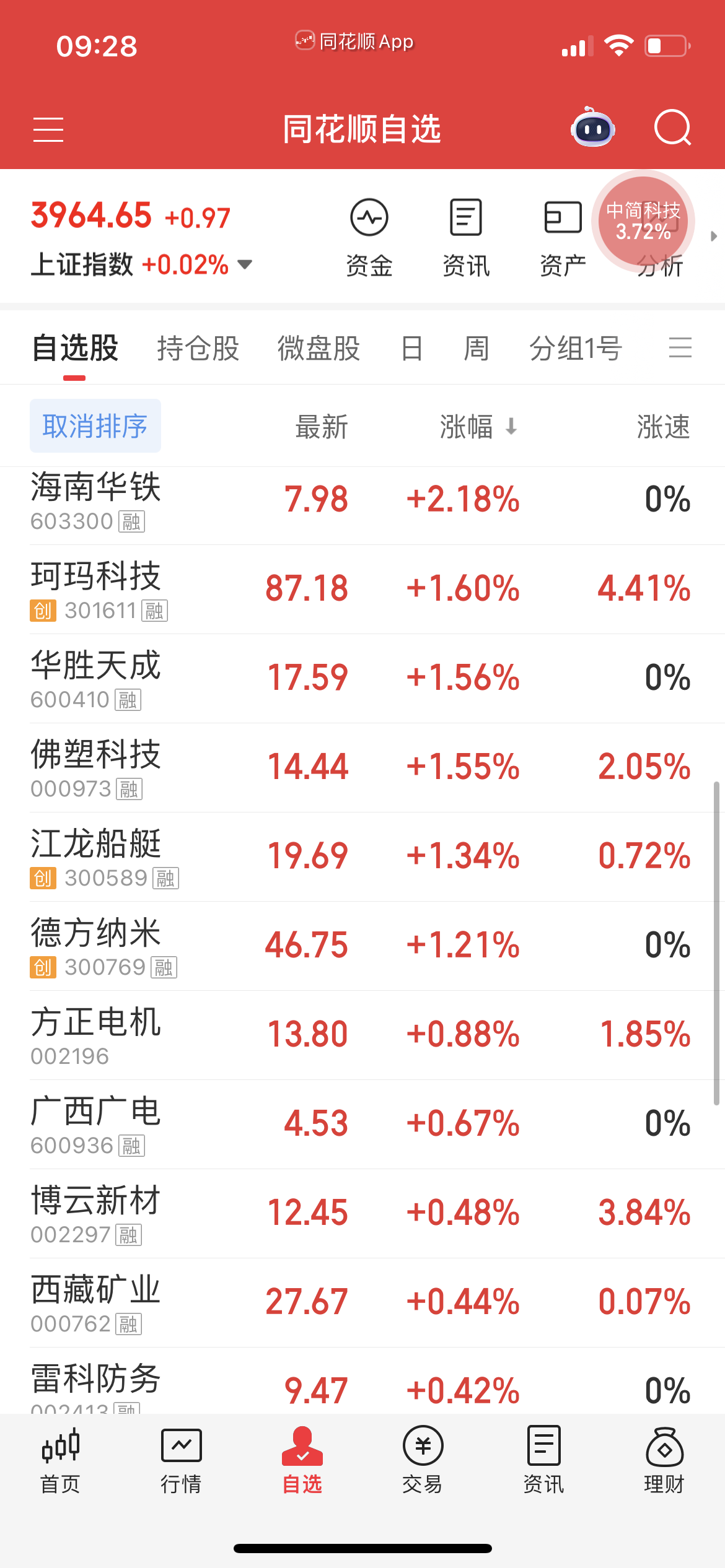Sort the list by 涨速

pos(662,427)
